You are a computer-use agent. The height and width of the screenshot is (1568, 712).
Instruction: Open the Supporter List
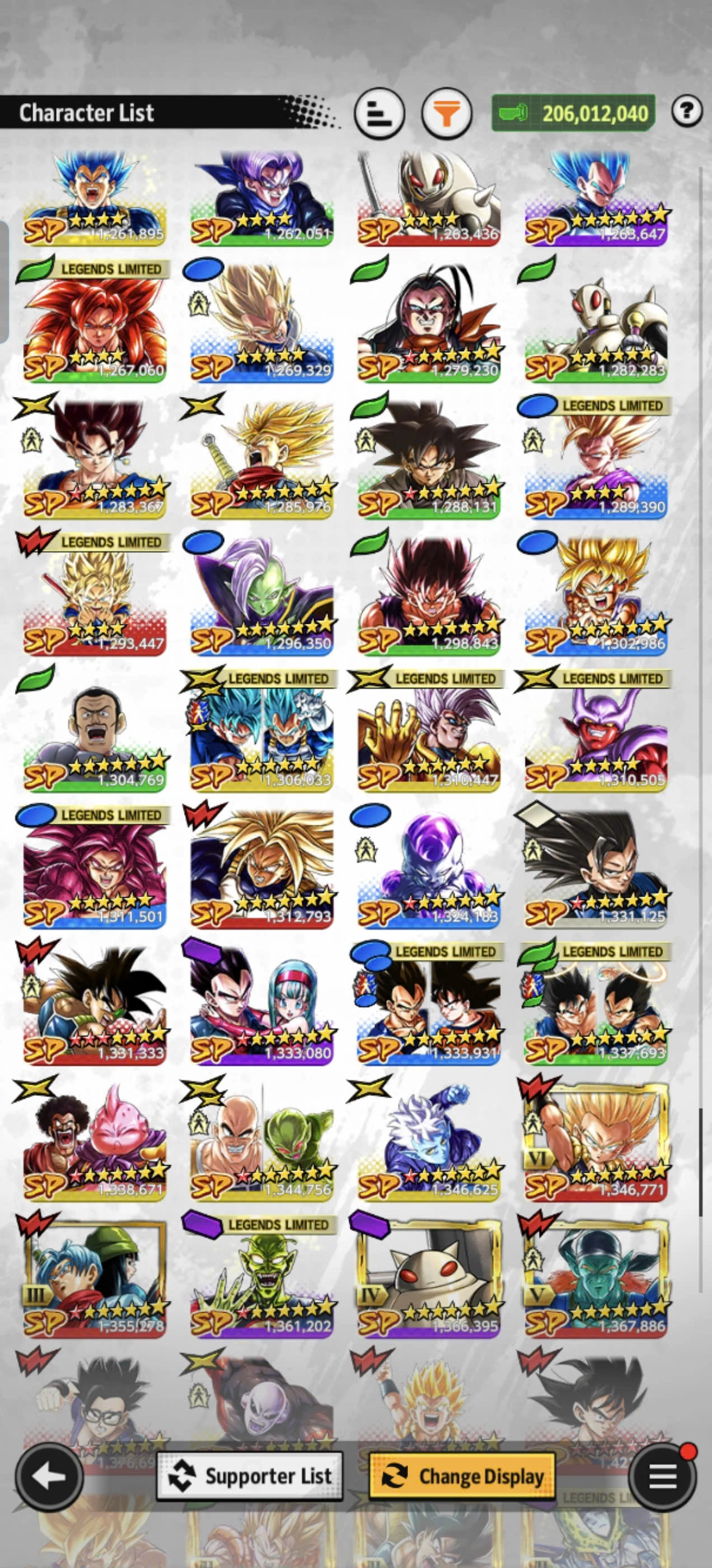(250, 1477)
